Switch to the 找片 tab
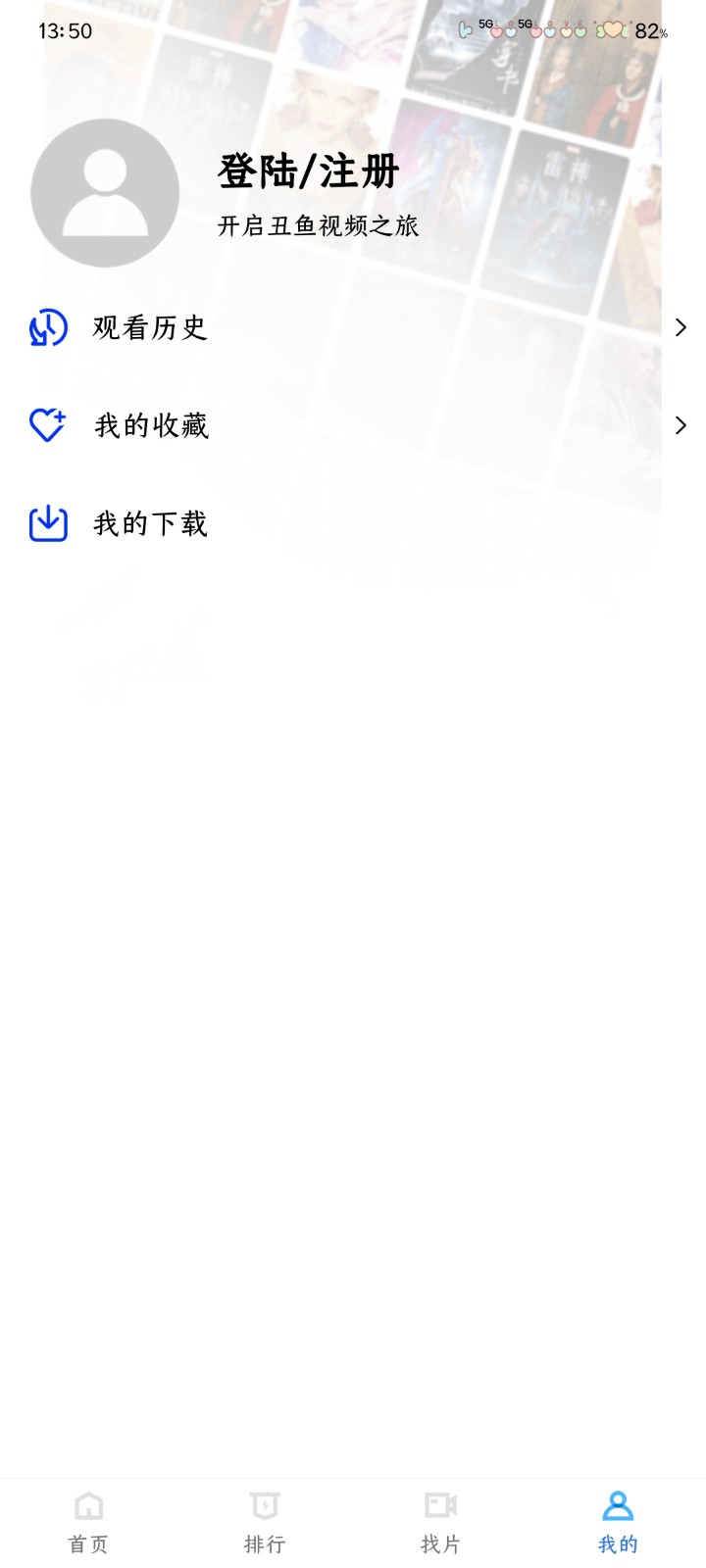The width and height of the screenshot is (706, 1568). 440,1522
